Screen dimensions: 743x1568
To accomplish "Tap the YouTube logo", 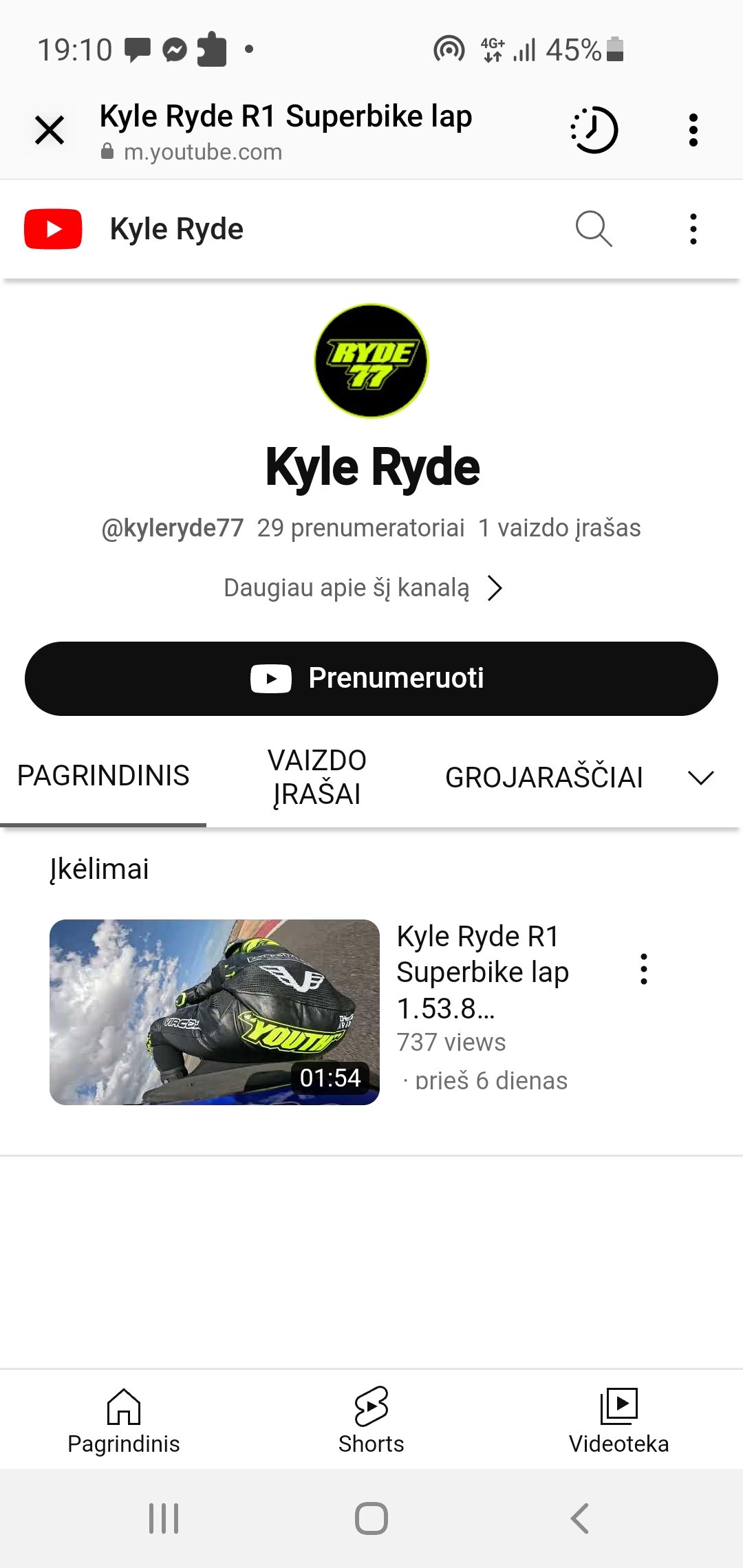I will (x=53, y=229).
